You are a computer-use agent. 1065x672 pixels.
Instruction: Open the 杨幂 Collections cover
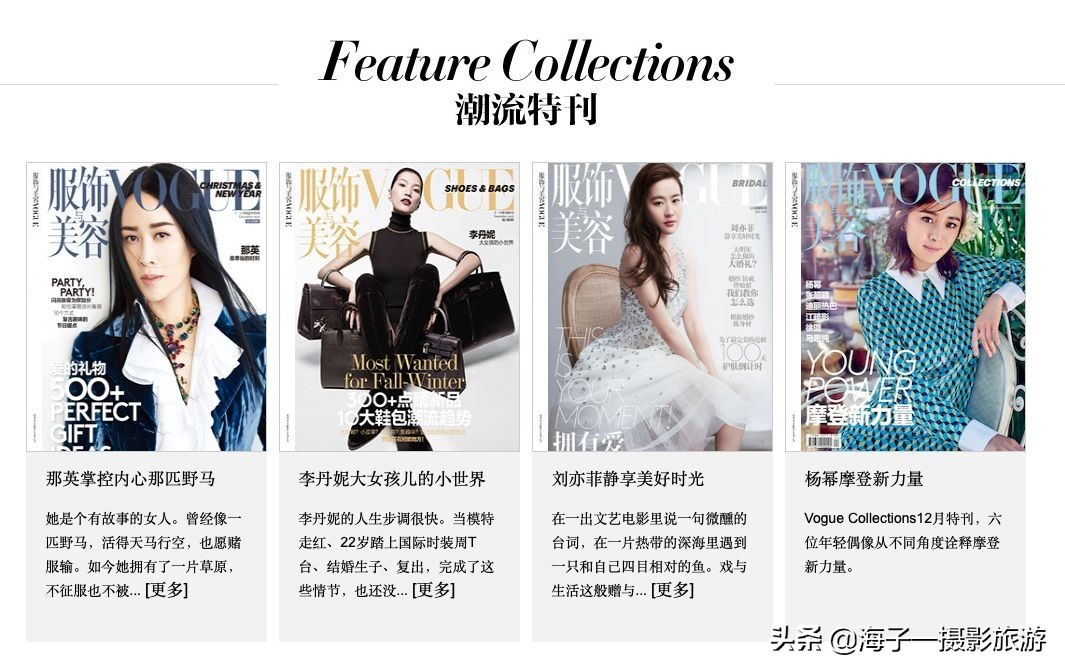[x=905, y=306]
